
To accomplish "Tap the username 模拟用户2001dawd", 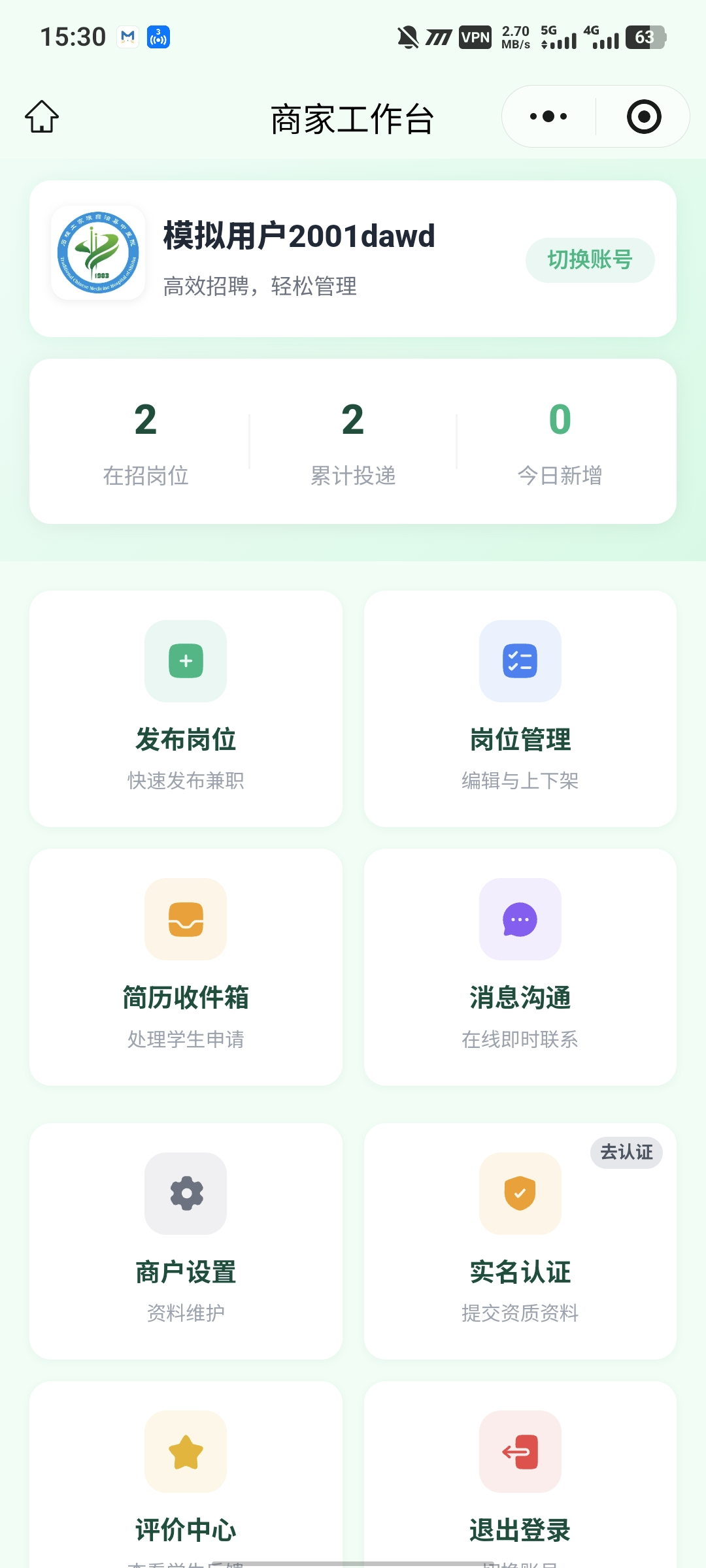I will 298,237.
